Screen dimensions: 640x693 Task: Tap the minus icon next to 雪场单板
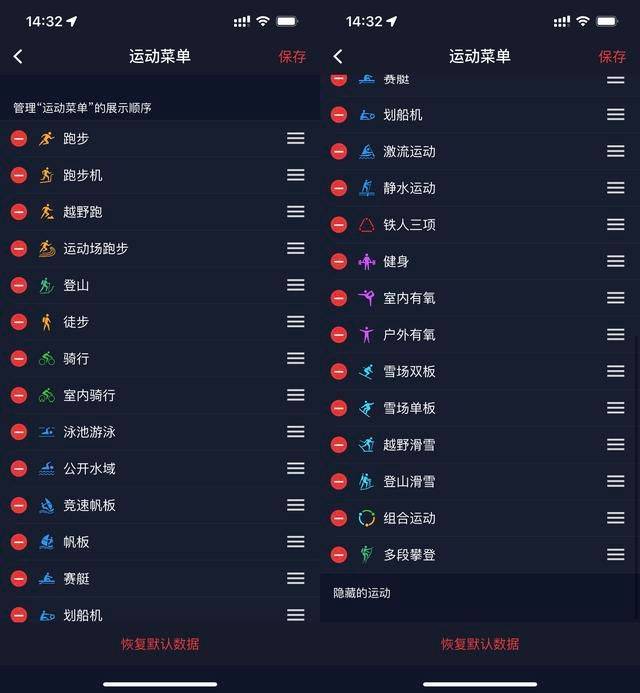(x=339, y=408)
